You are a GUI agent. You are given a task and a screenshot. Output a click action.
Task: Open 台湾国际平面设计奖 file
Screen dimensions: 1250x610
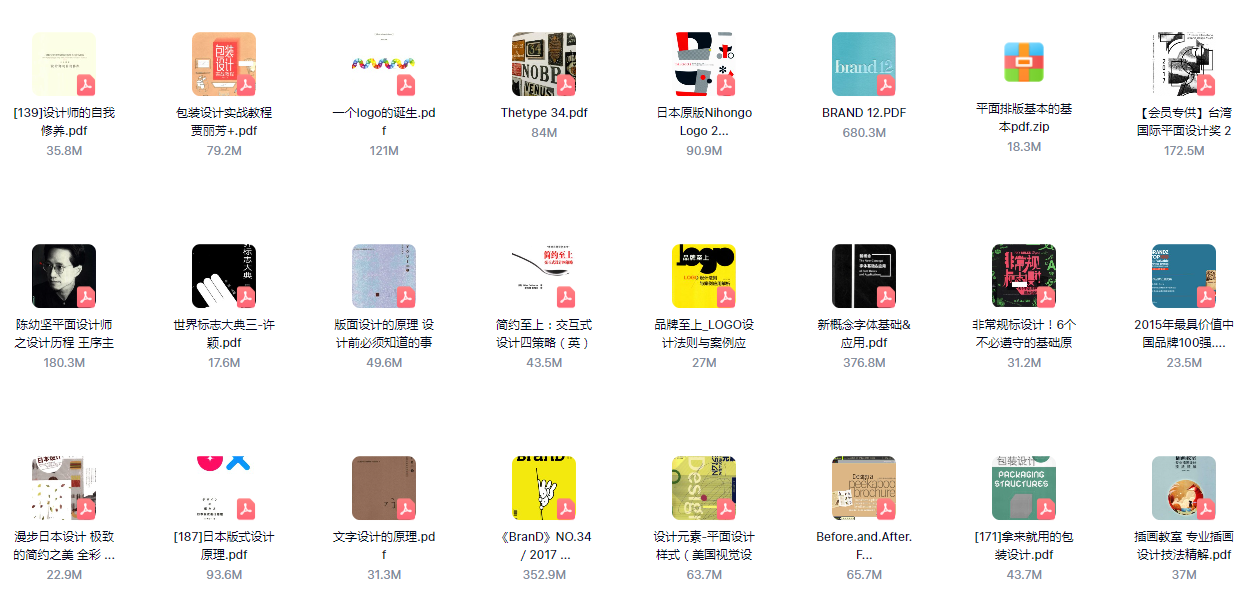[x=1184, y=64]
